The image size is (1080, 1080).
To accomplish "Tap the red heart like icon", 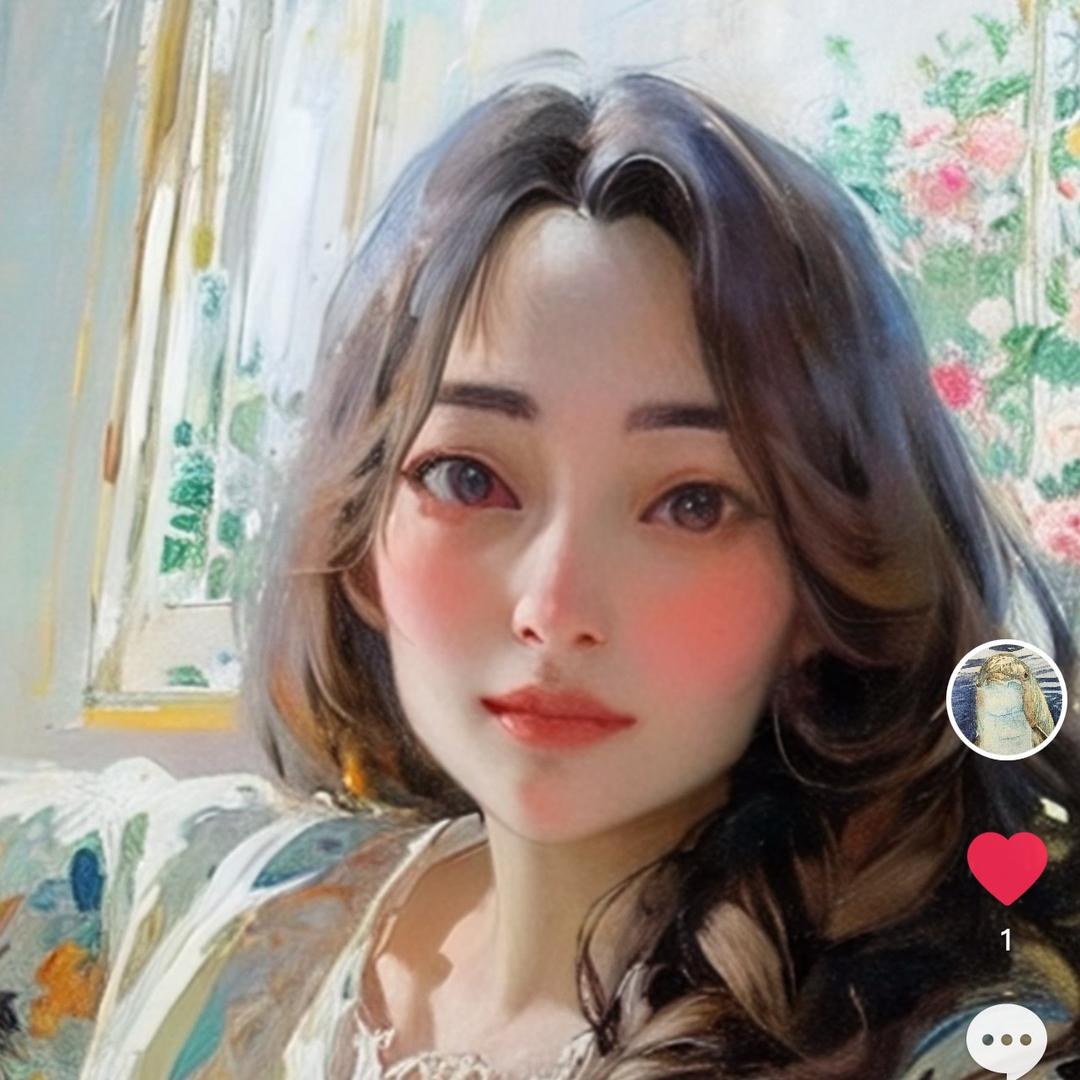I will tap(1007, 866).
